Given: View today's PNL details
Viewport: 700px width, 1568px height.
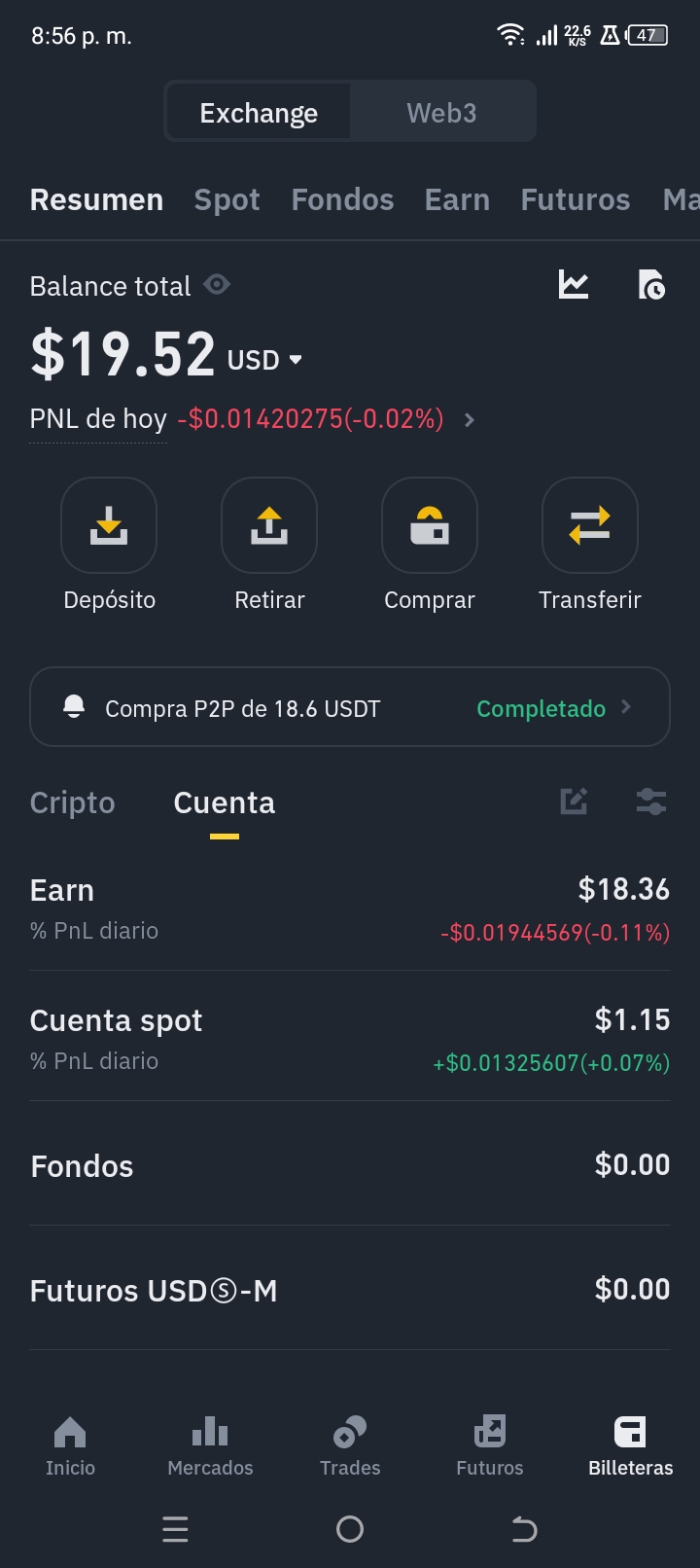Looking at the screenshot, I should [470, 419].
